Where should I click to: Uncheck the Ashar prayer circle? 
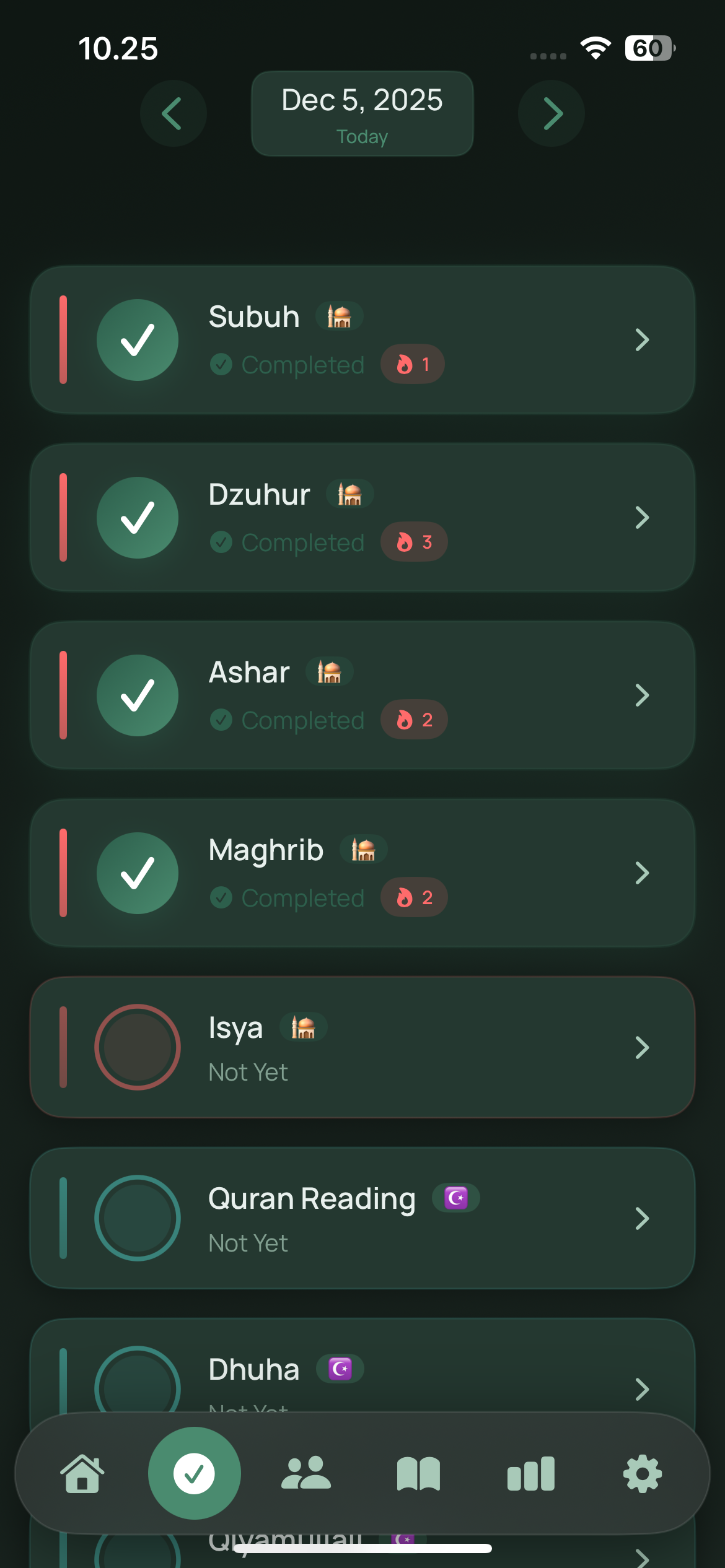coord(138,695)
